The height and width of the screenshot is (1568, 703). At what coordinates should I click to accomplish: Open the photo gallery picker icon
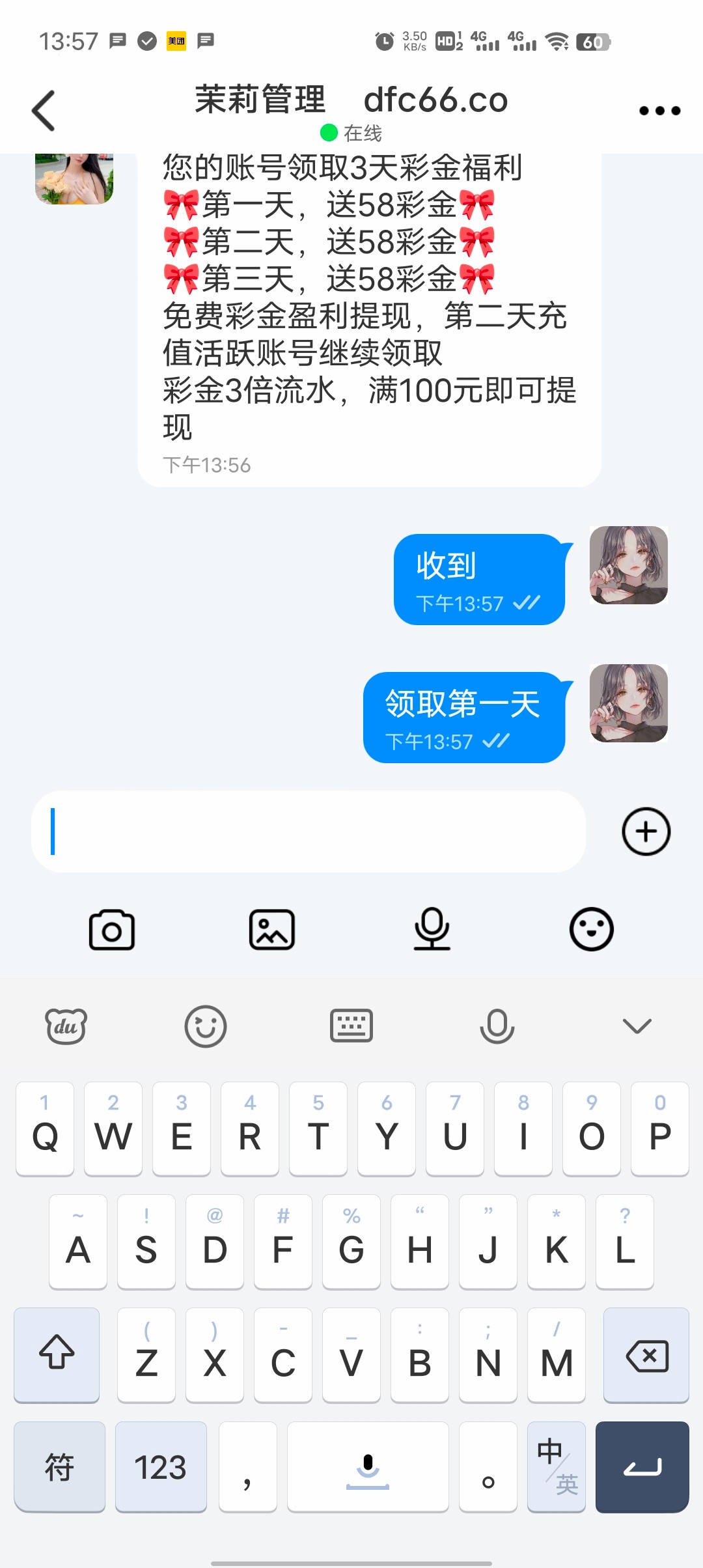pos(271,930)
